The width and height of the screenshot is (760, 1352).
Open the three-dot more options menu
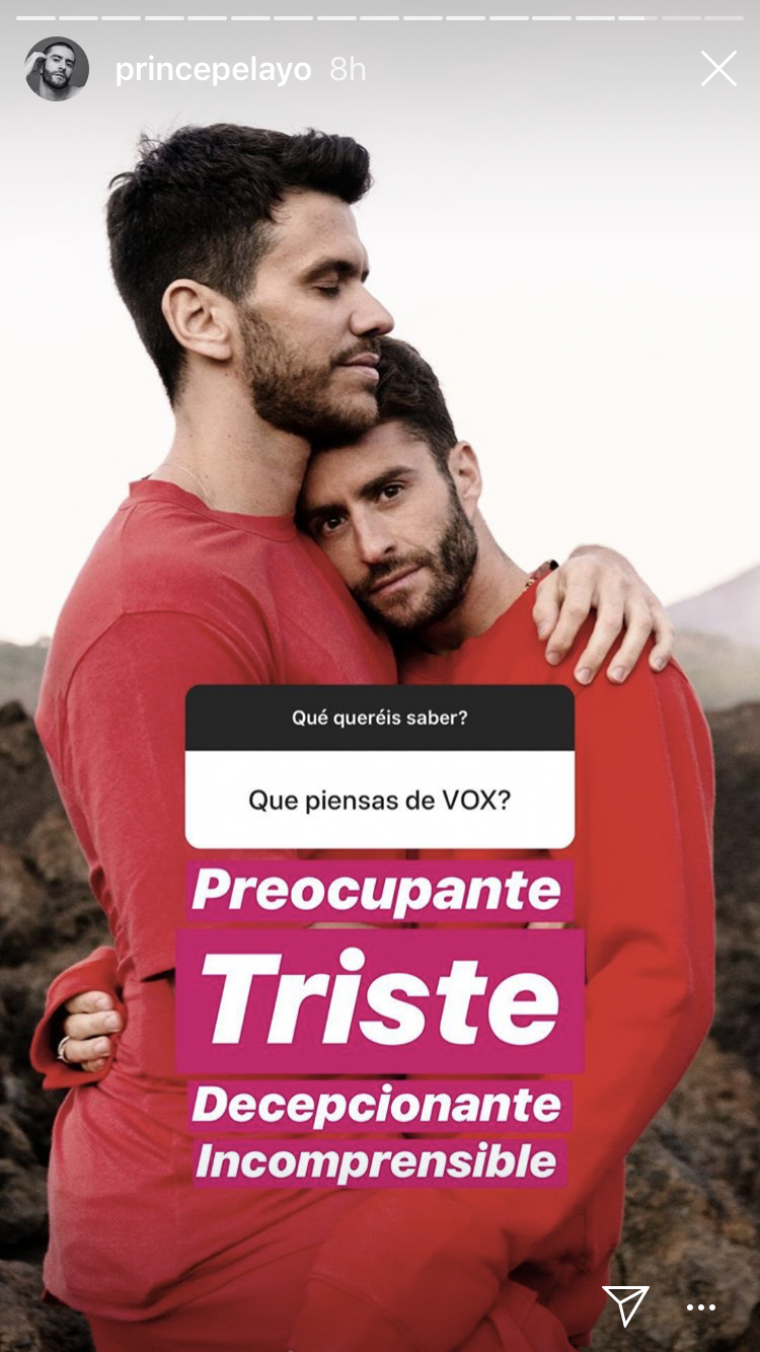pos(702,1307)
